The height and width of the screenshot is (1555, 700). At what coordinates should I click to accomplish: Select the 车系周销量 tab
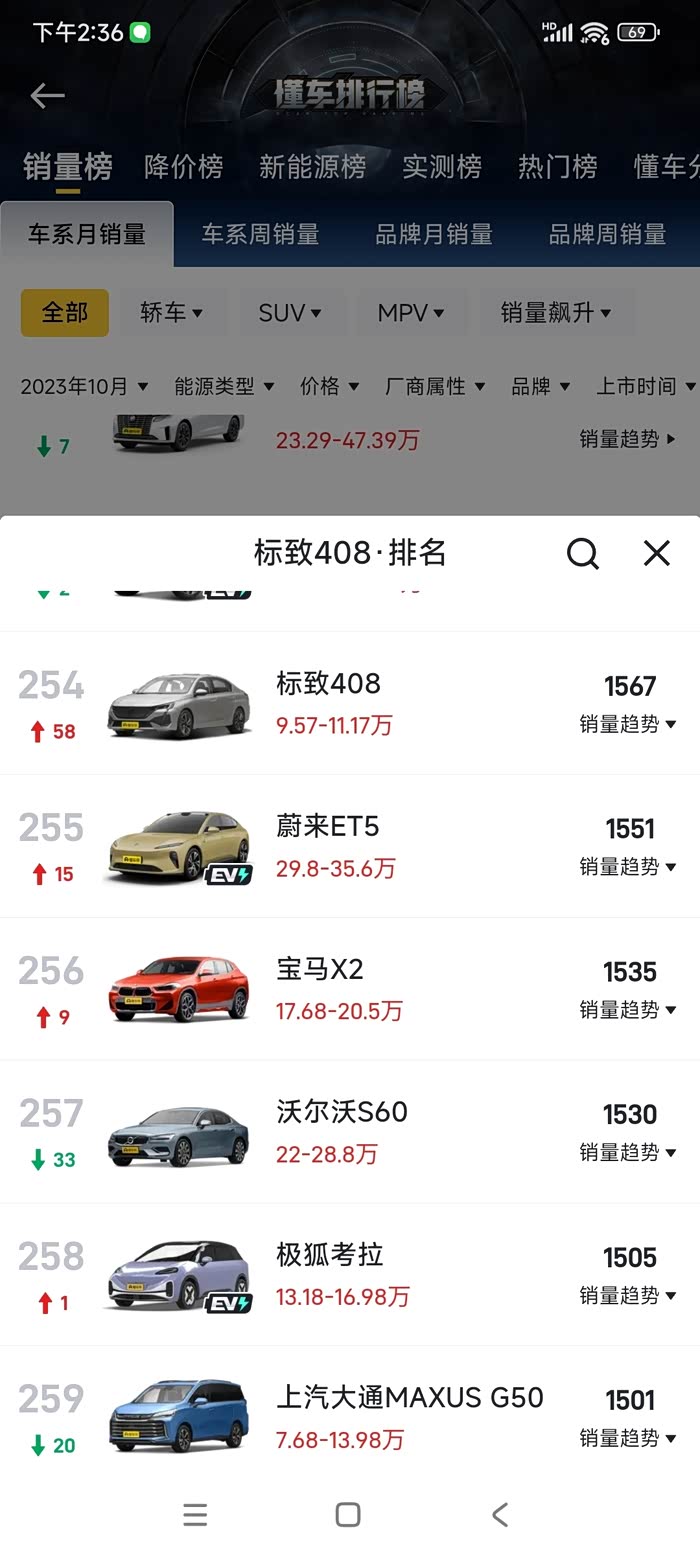[x=260, y=235]
